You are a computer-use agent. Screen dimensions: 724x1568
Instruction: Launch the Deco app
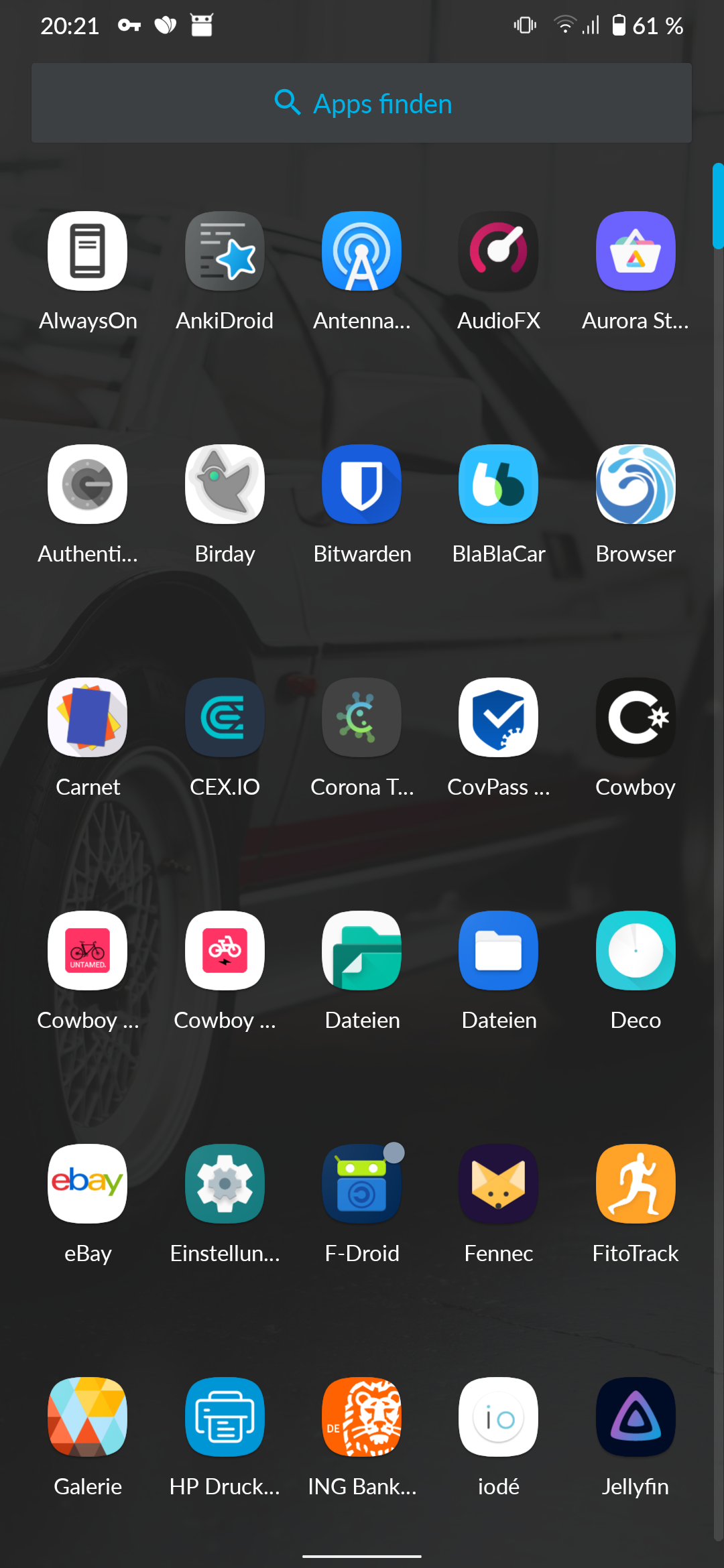click(636, 951)
